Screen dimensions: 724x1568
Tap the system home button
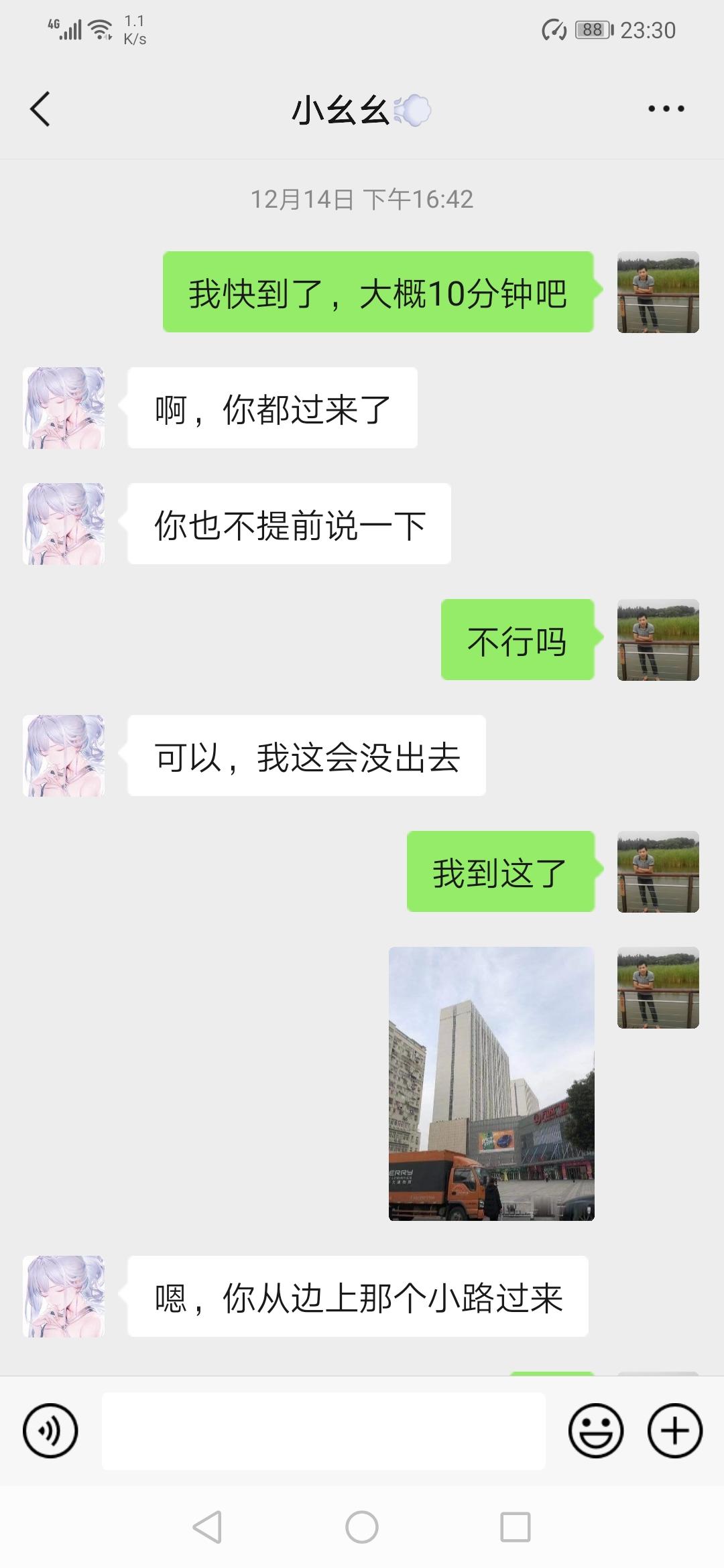coord(362,1528)
